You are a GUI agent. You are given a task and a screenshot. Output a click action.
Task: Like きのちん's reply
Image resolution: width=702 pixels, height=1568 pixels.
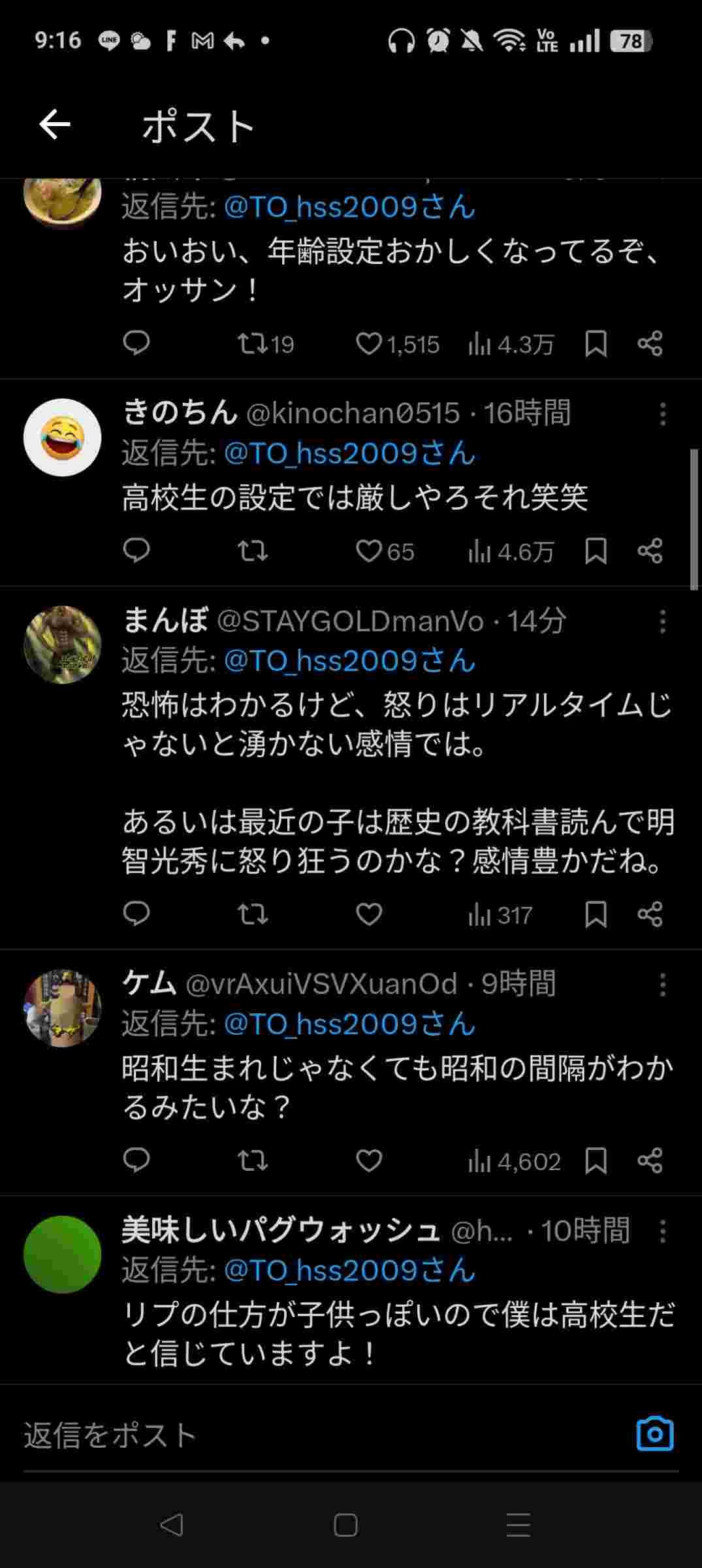369,551
